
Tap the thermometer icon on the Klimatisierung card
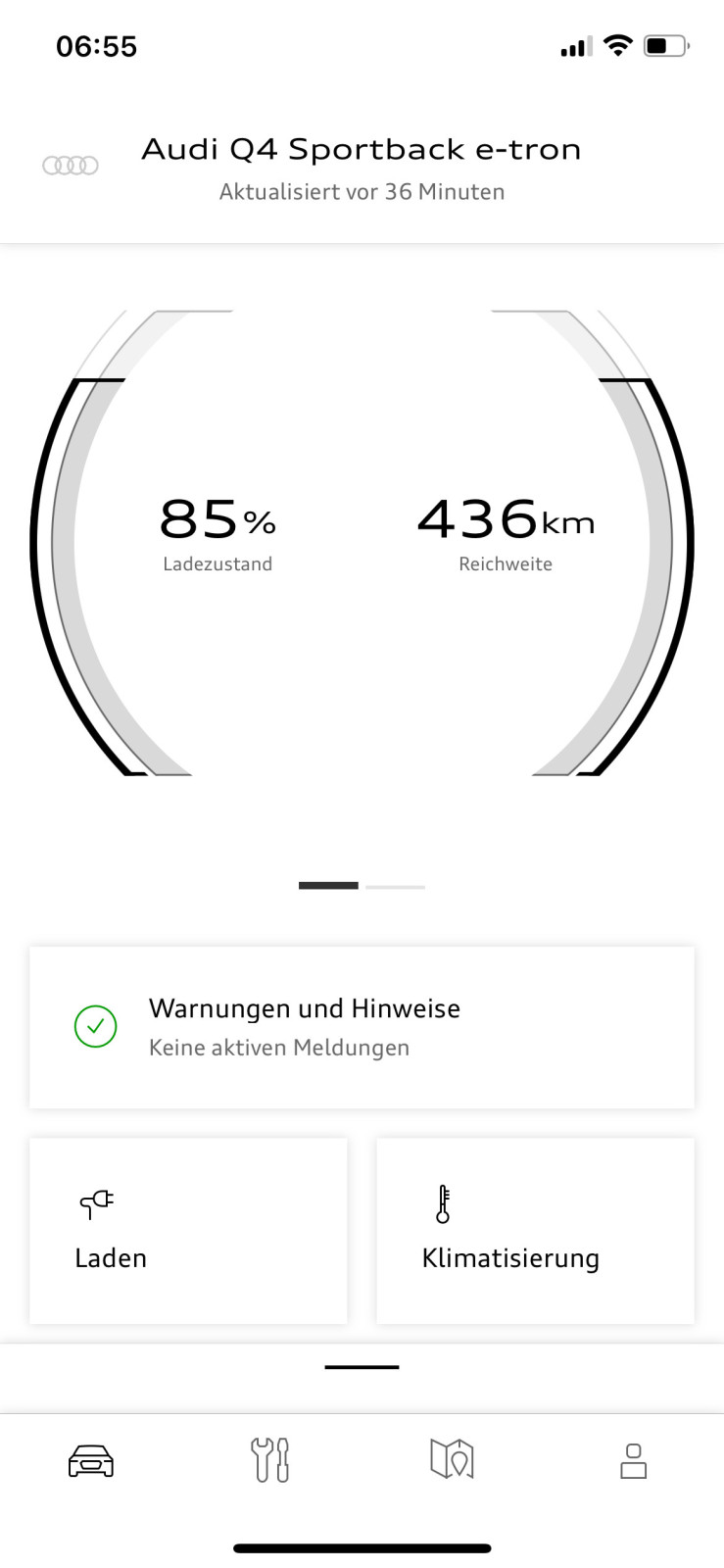[442, 1203]
